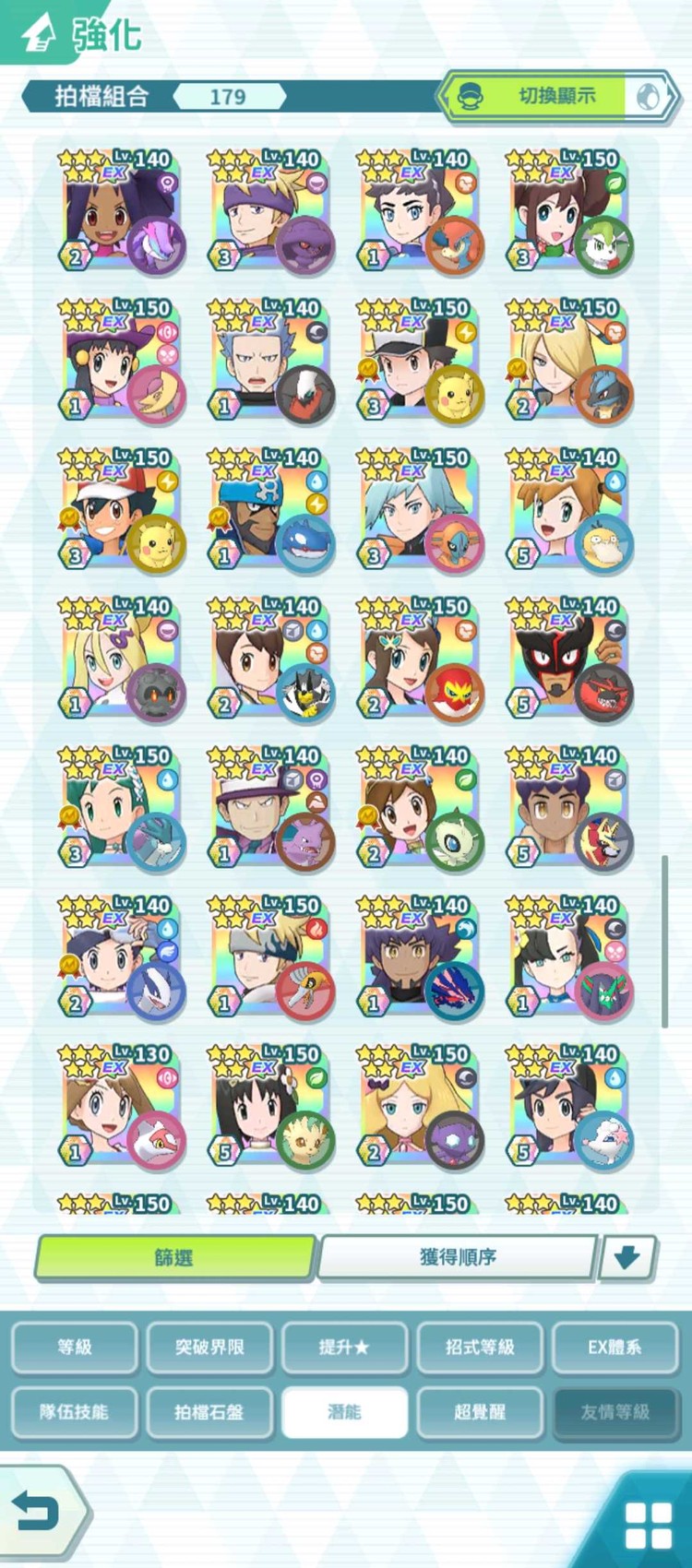The image size is (692, 1568).
Task: Tap the 切換顯示 switch display button
Action: 558,96
